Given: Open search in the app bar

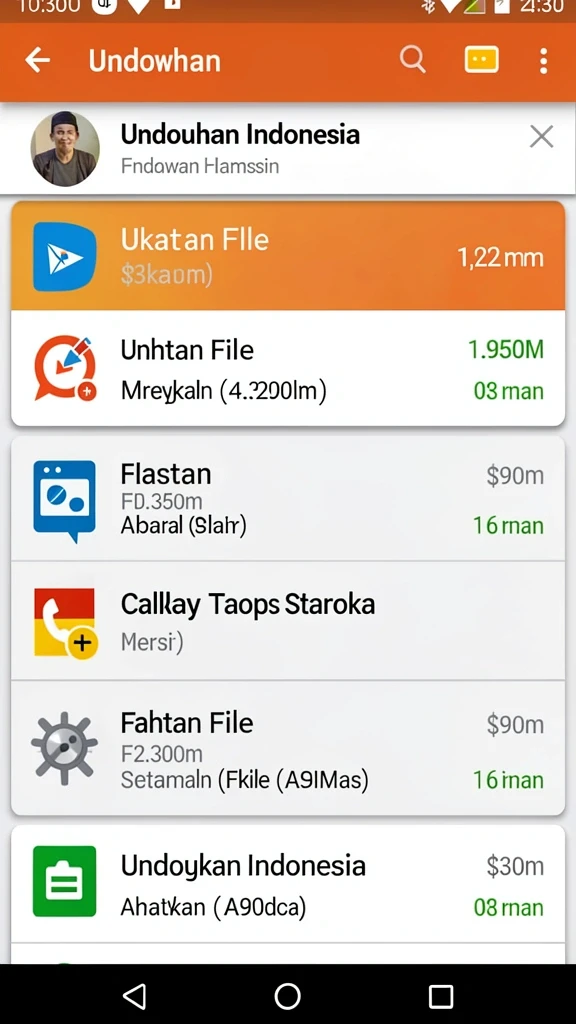Looking at the screenshot, I should (x=413, y=60).
